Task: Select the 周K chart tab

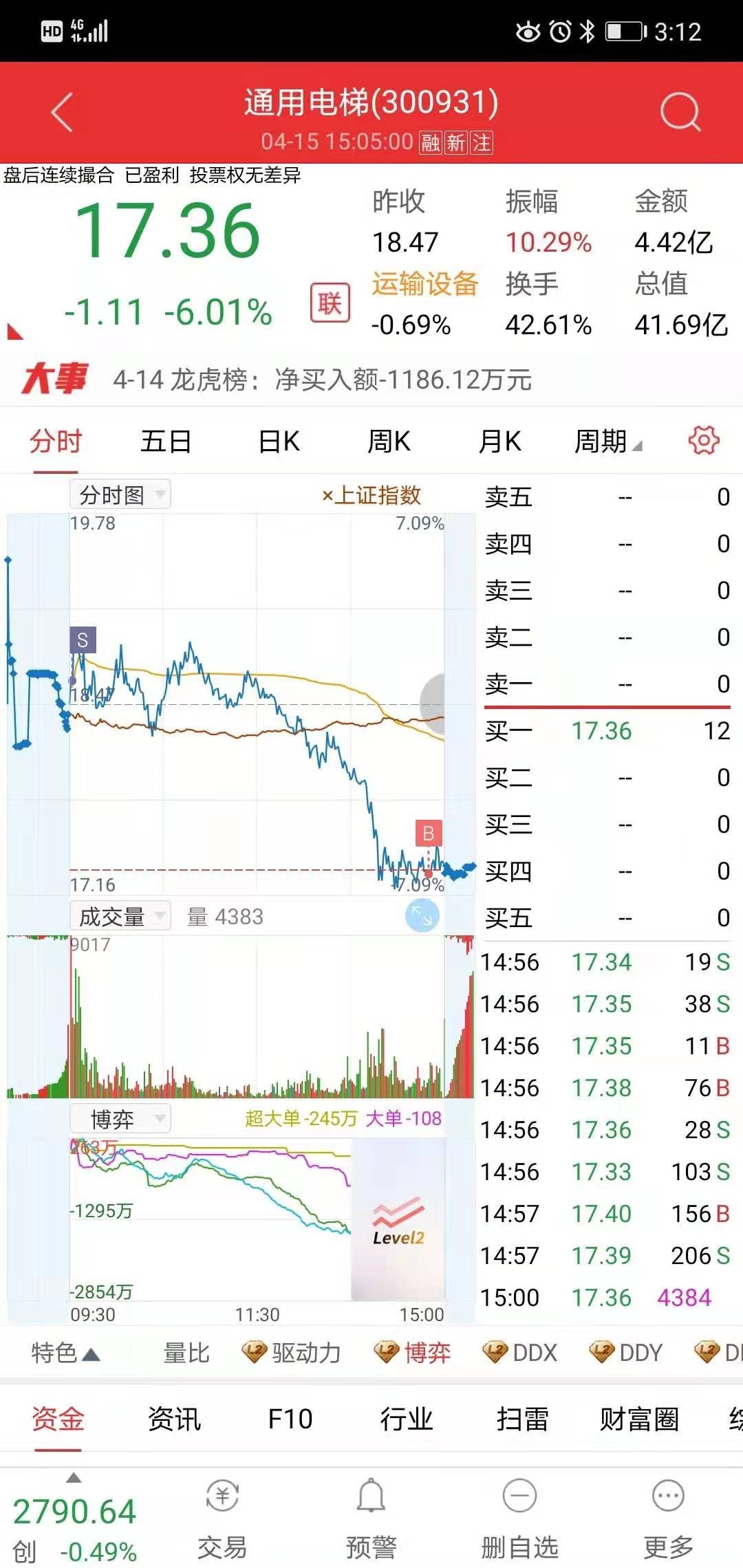Action: click(x=389, y=441)
